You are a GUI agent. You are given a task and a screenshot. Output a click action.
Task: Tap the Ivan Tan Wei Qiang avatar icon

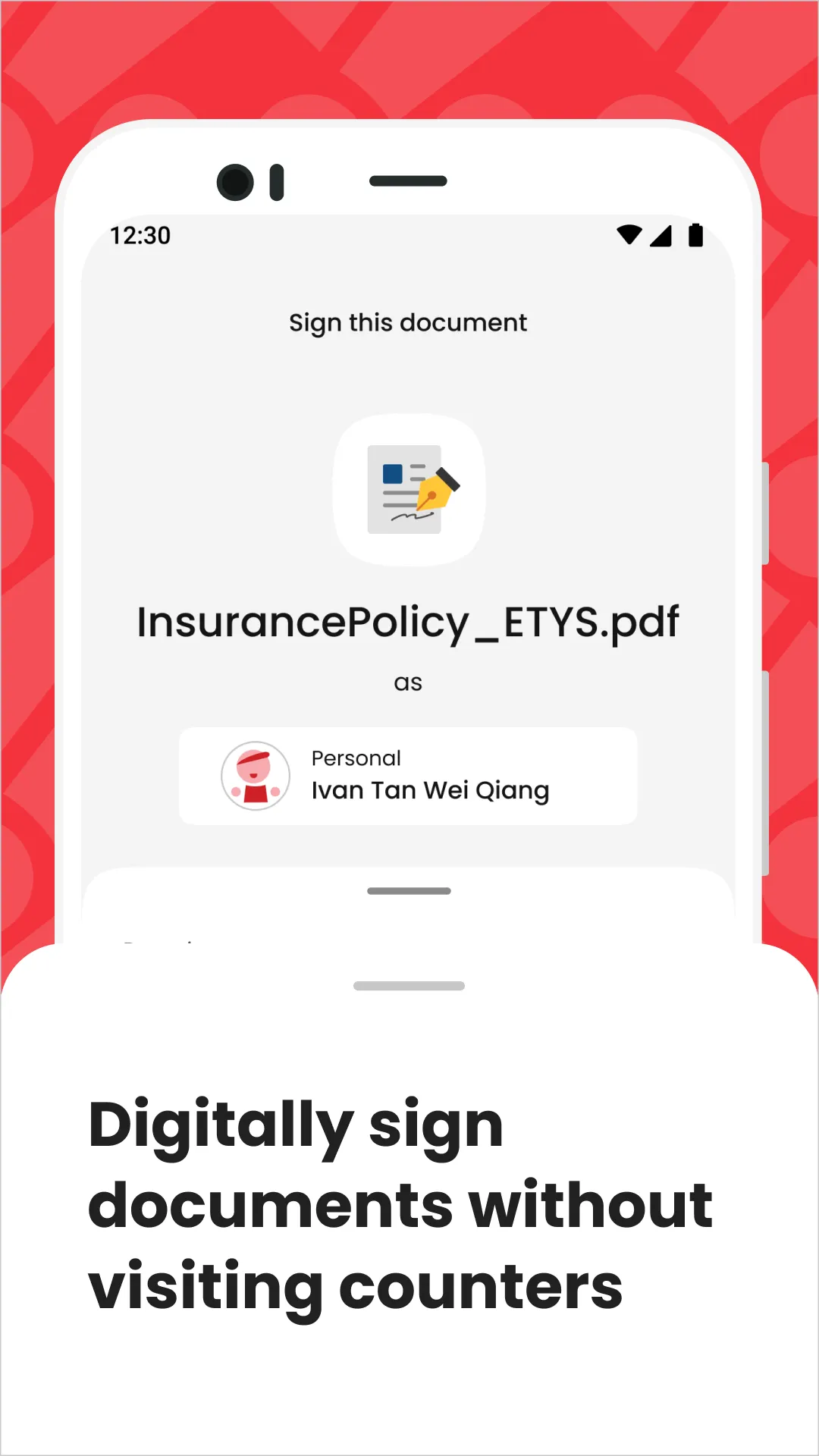(255, 776)
